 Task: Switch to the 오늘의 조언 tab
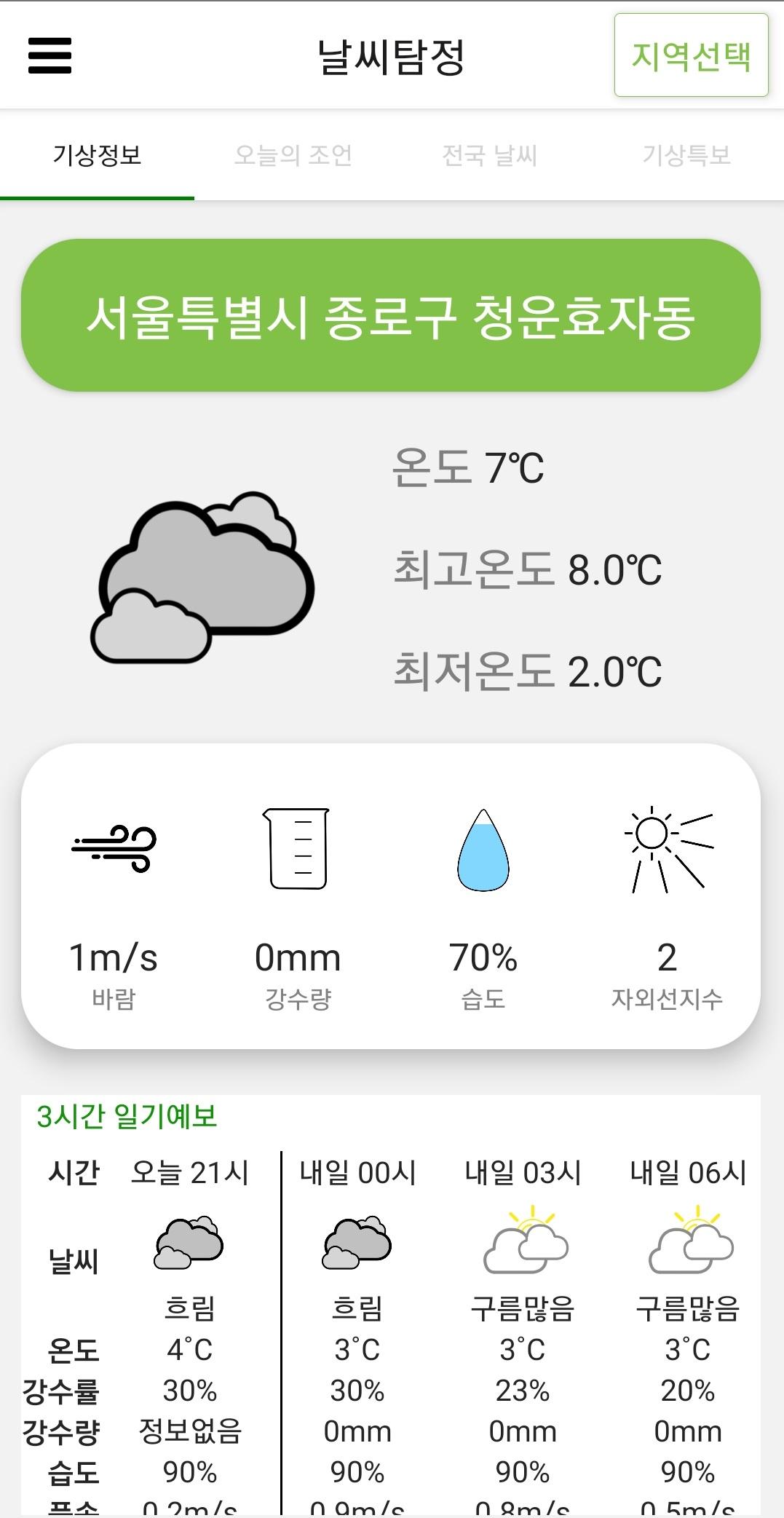tap(293, 155)
